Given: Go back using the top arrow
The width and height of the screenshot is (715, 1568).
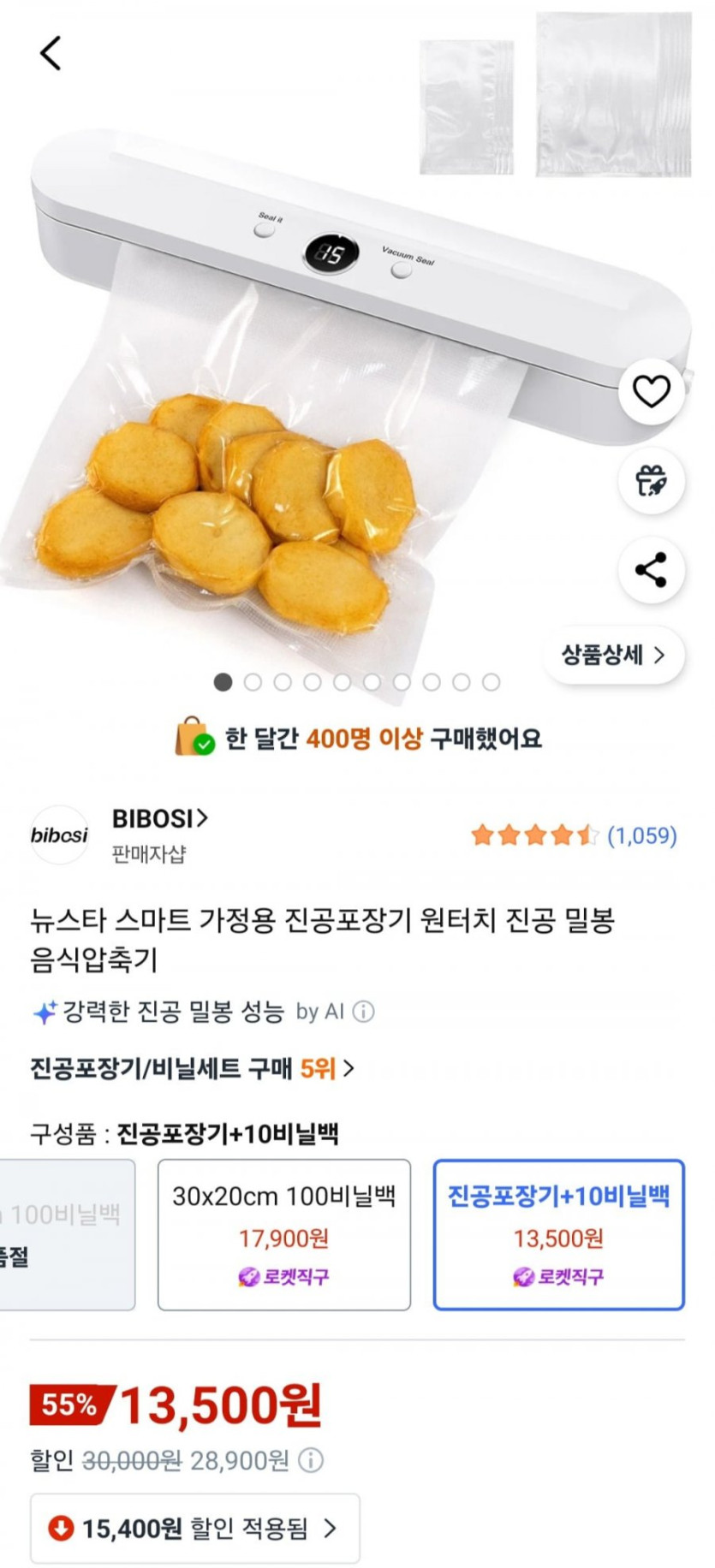Looking at the screenshot, I should coord(51,53).
